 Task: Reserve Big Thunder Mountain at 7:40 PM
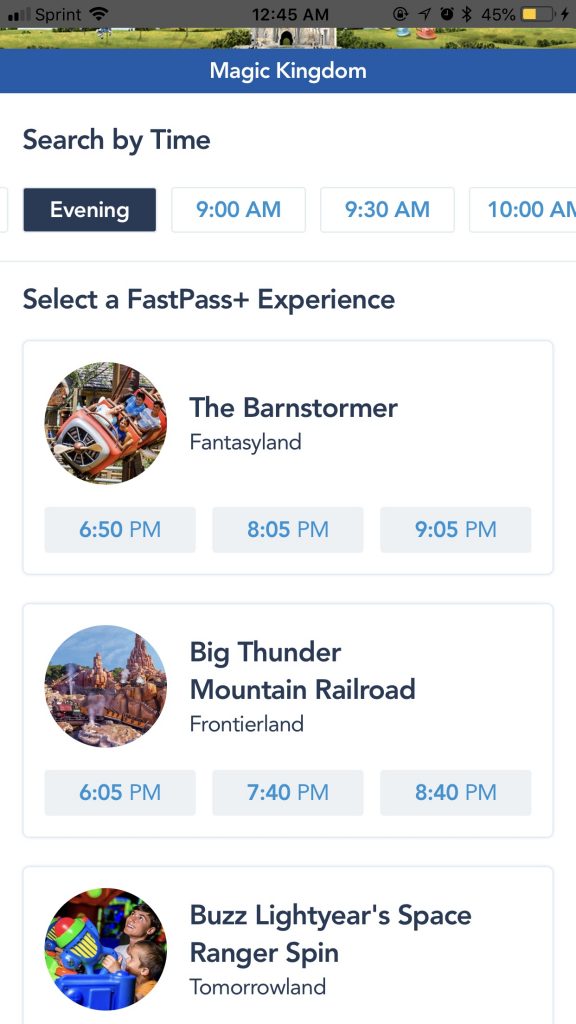click(x=288, y=793)
